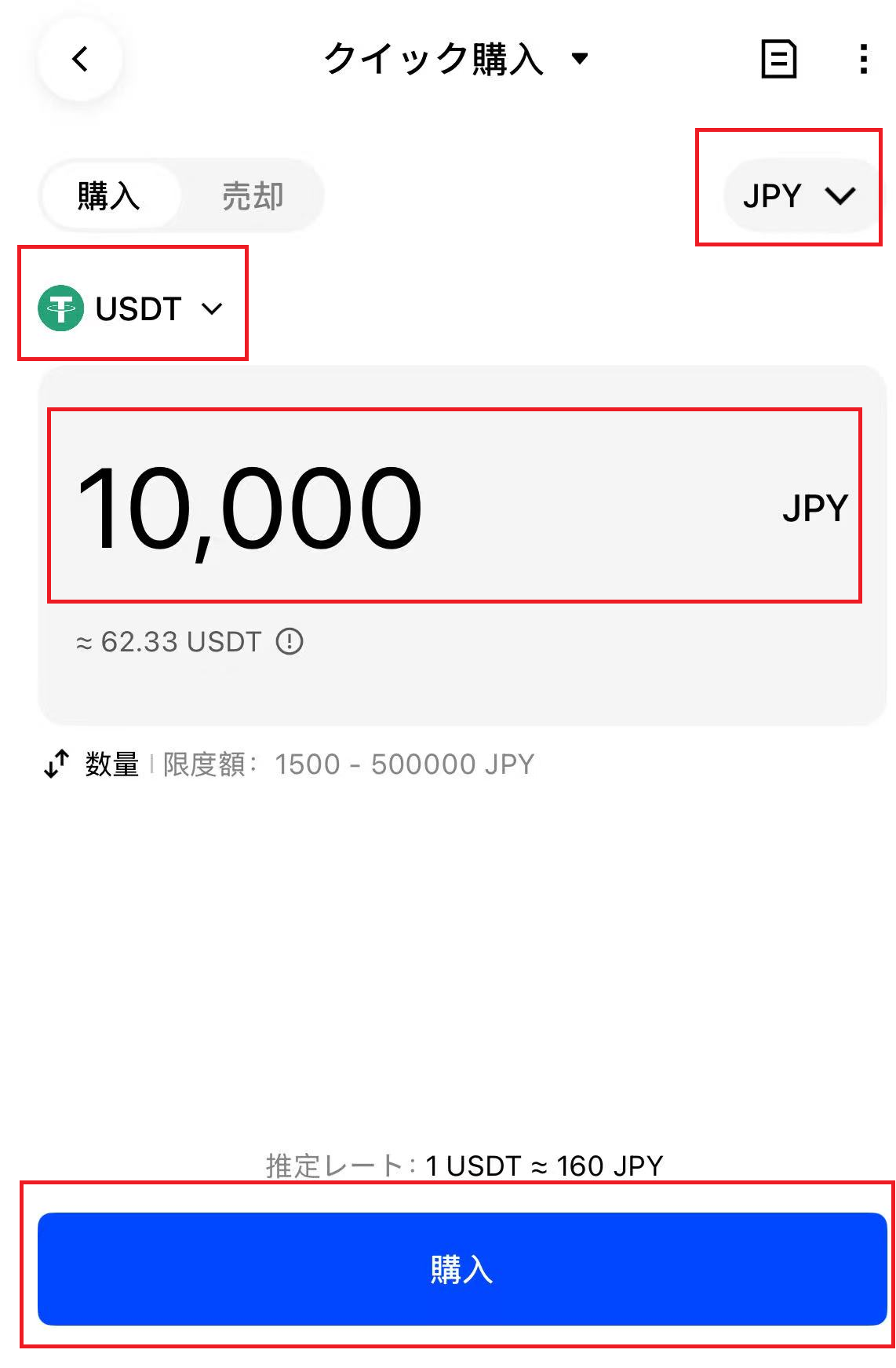This screenshot has height=1368, width=896.
Task: Expand the クイック購入 title dropdown
Action: tap(580, 58)
